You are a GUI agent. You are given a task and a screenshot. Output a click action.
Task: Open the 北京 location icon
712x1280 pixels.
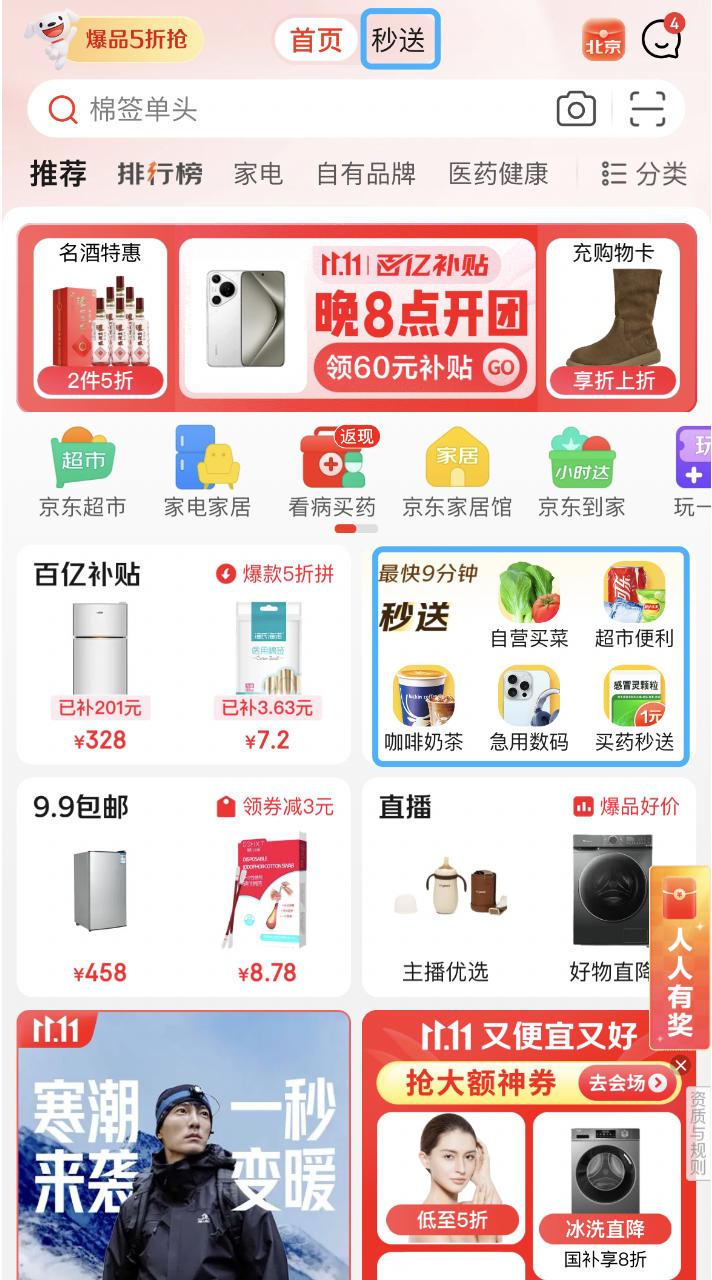click(x=603, y=41)
